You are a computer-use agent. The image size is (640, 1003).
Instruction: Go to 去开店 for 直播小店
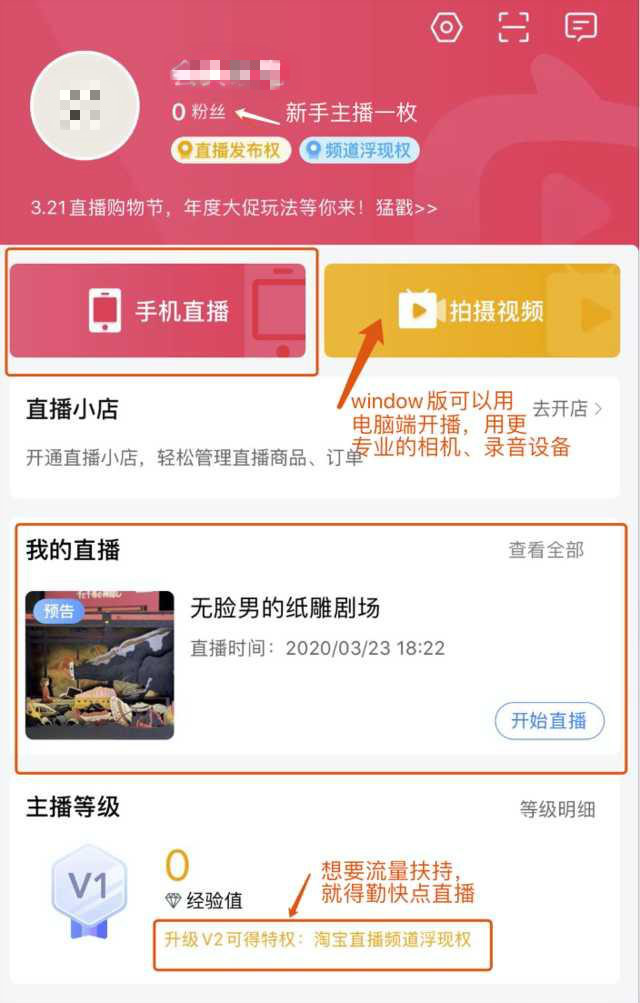pyautogui.click(x=567, y=408)
